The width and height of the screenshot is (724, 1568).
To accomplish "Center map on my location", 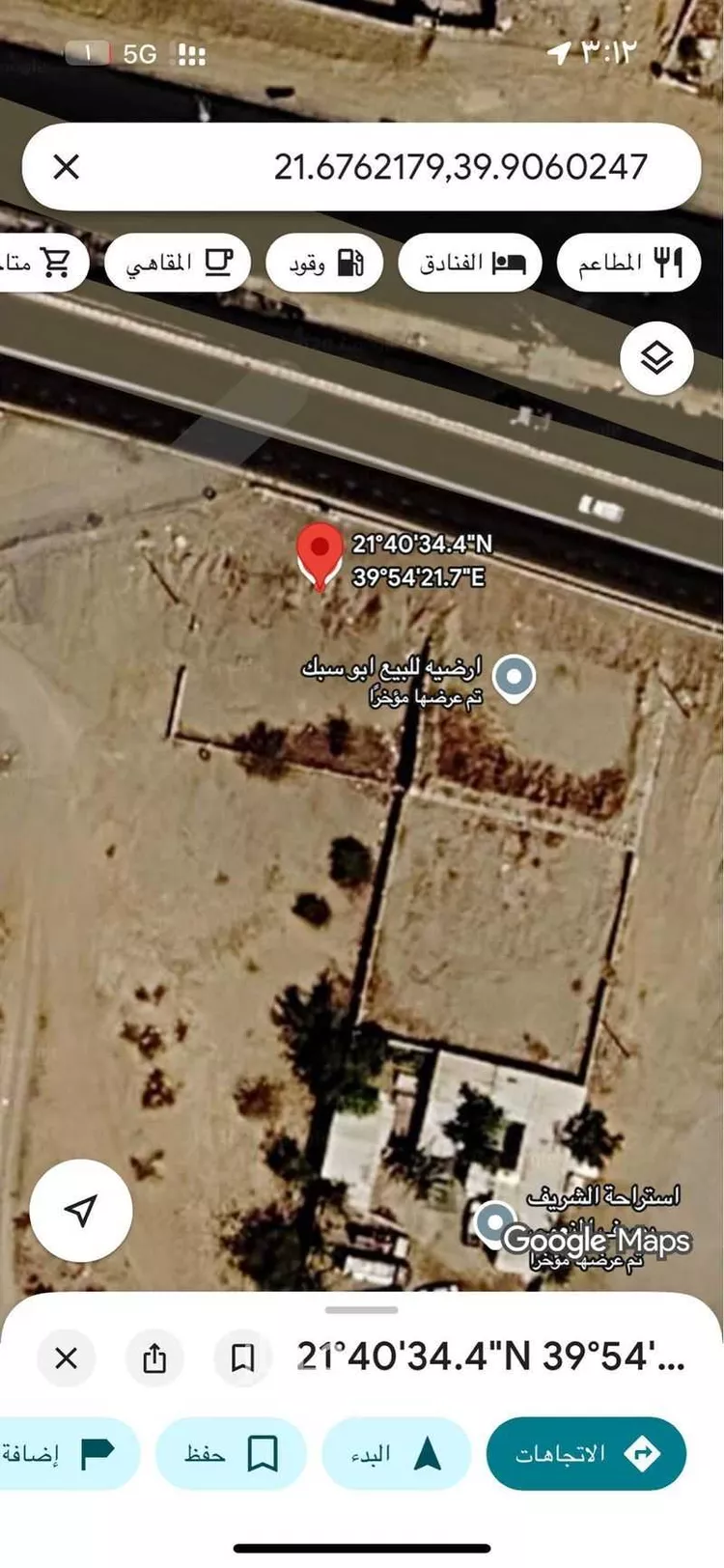I will pos(81,1211).
